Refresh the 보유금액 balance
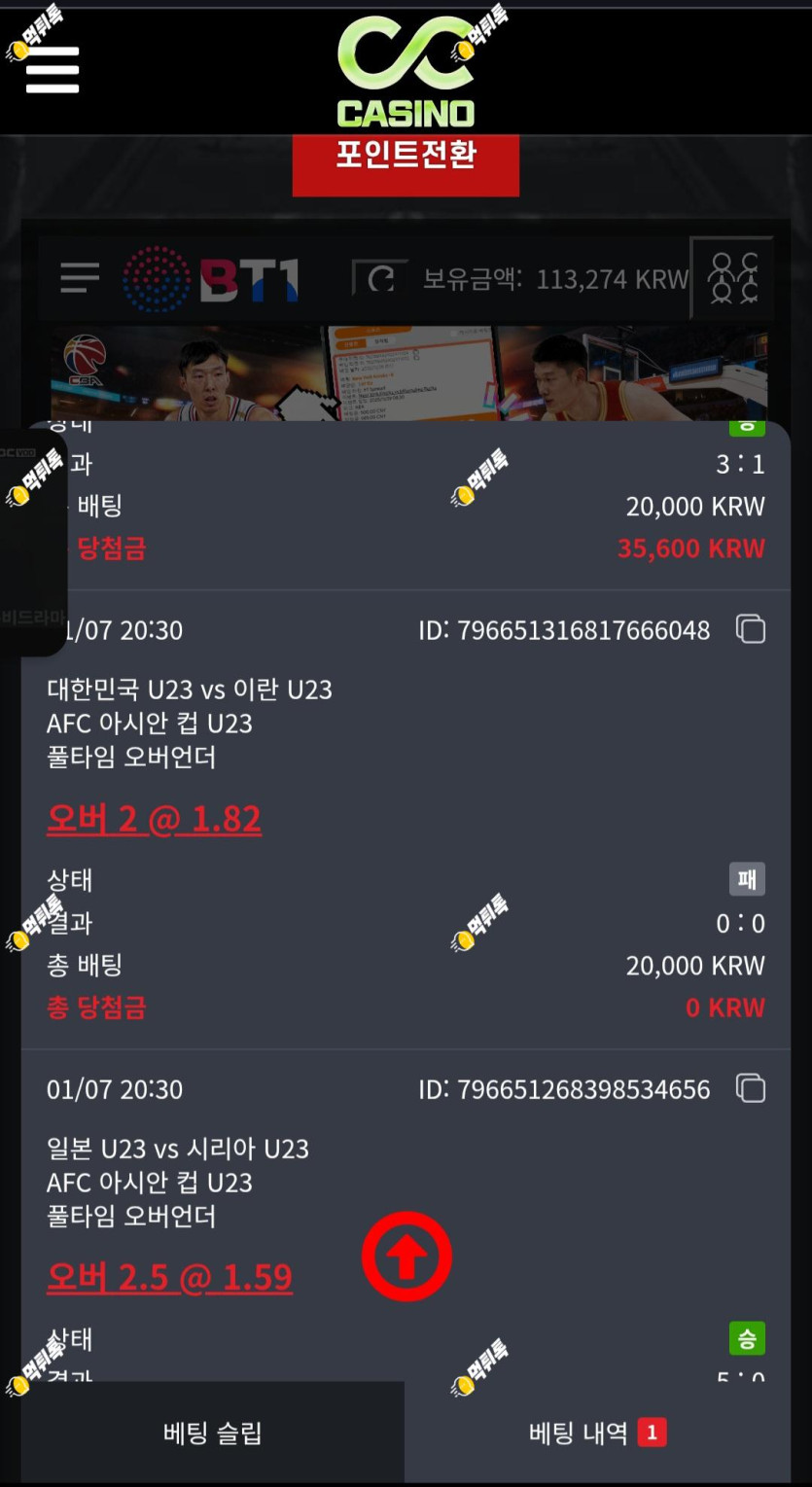 pos(380,279)
